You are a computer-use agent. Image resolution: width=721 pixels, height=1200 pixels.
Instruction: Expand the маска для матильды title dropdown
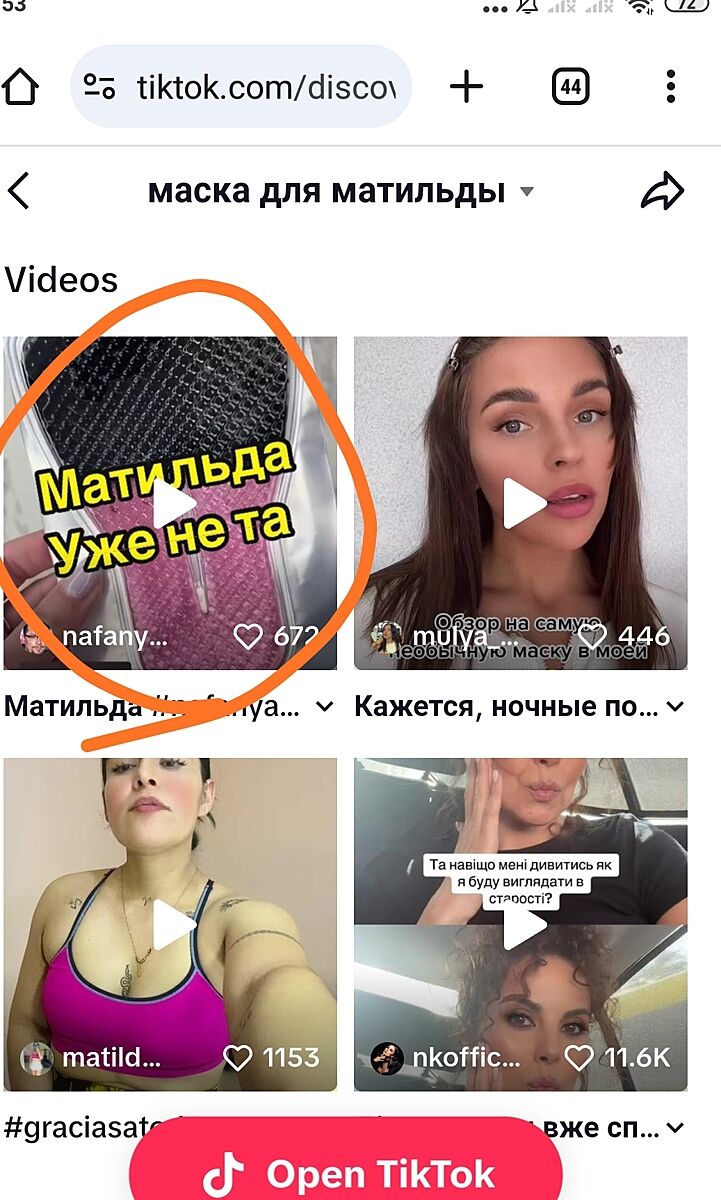[527, 191]
